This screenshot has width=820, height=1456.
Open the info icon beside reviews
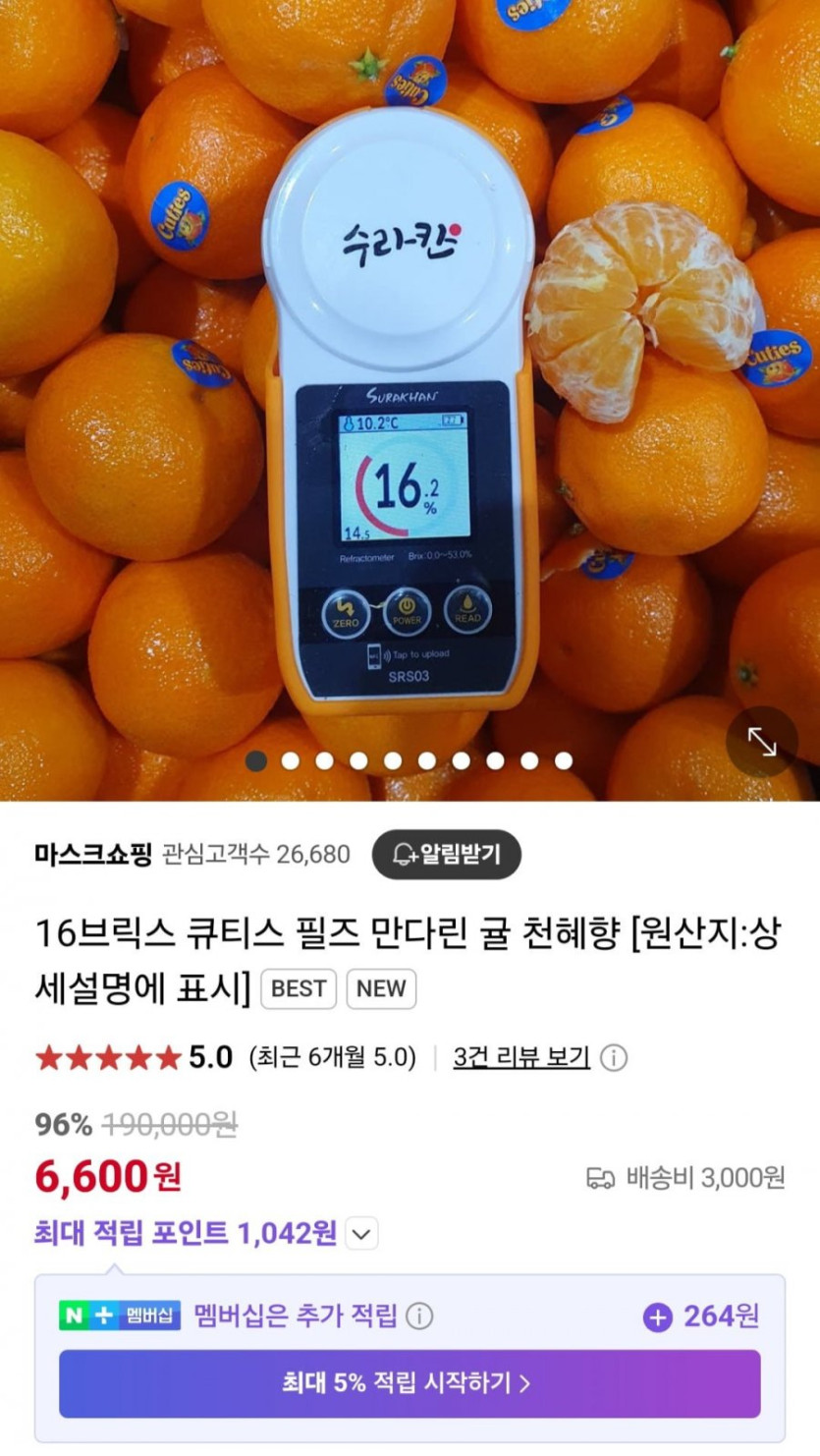tap(614, 1058)
